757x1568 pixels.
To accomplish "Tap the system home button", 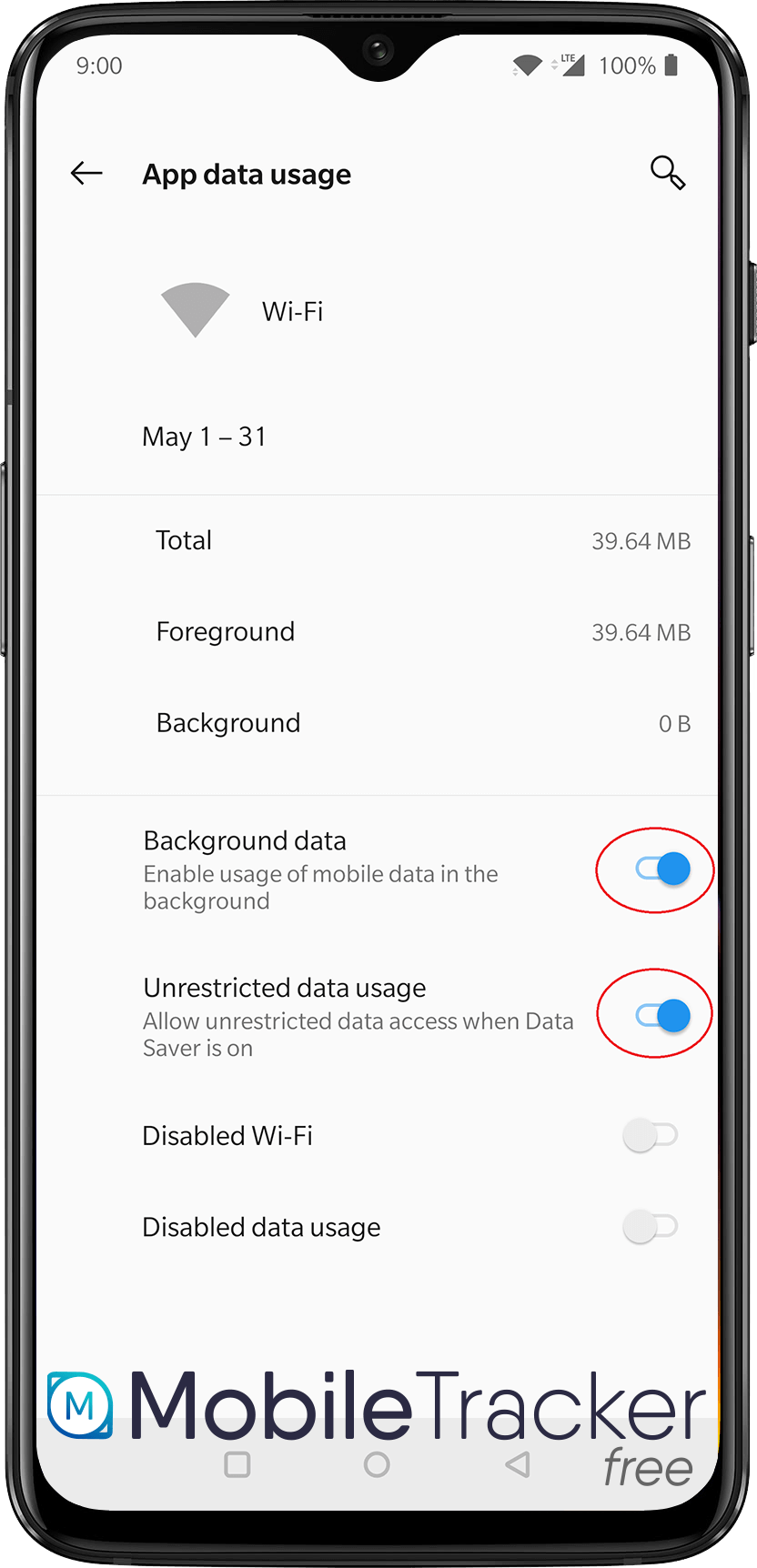I will [x=377, y=1464].
